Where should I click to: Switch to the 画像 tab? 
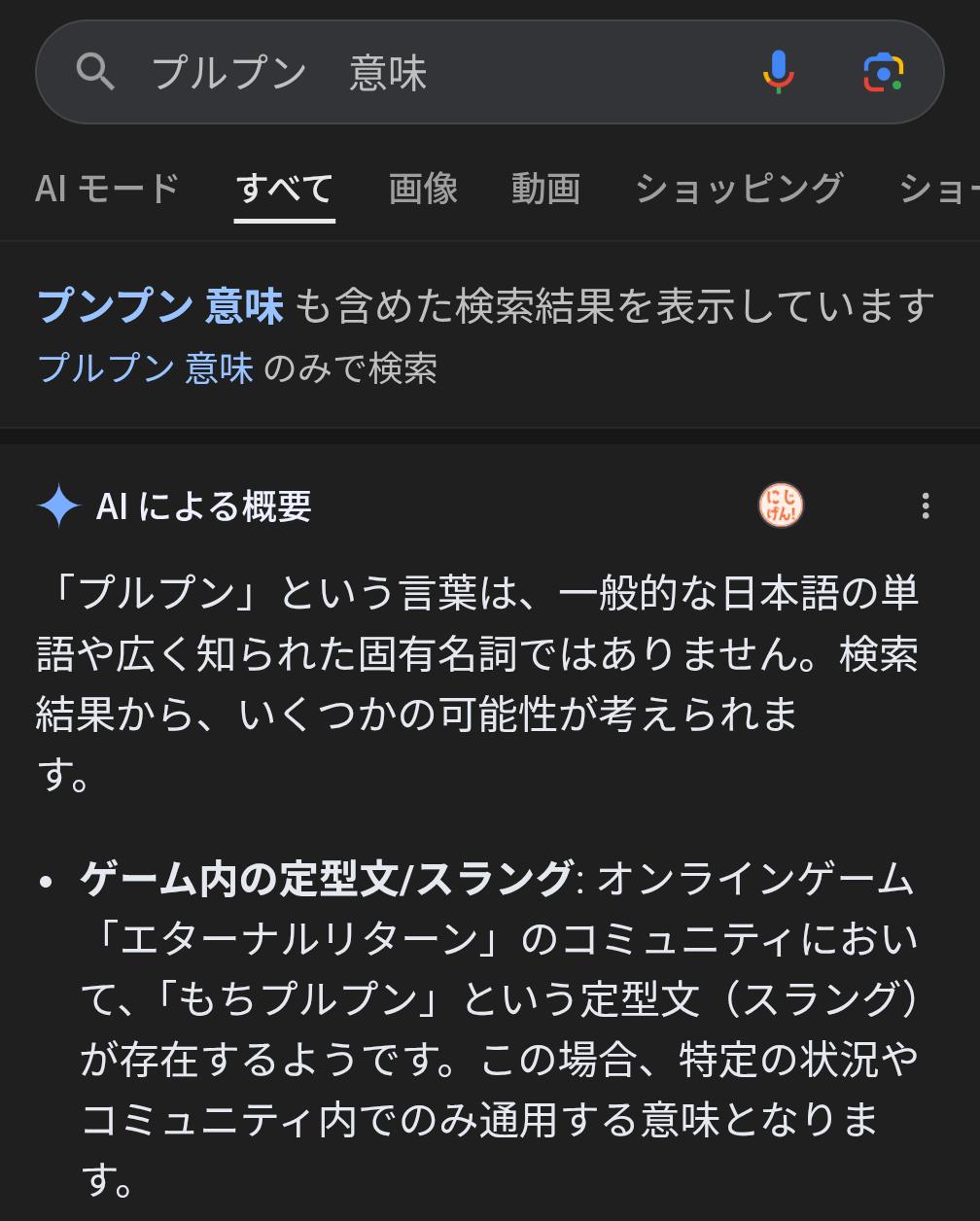tap(423, 188)
